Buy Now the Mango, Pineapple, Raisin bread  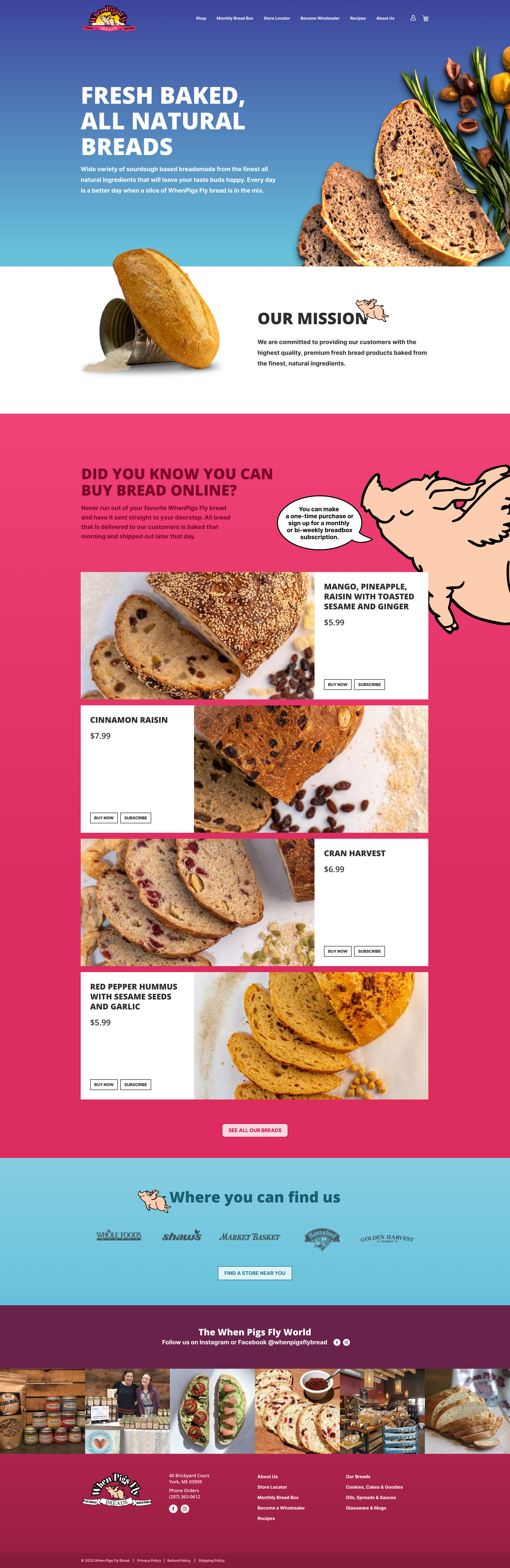(338, 684)
